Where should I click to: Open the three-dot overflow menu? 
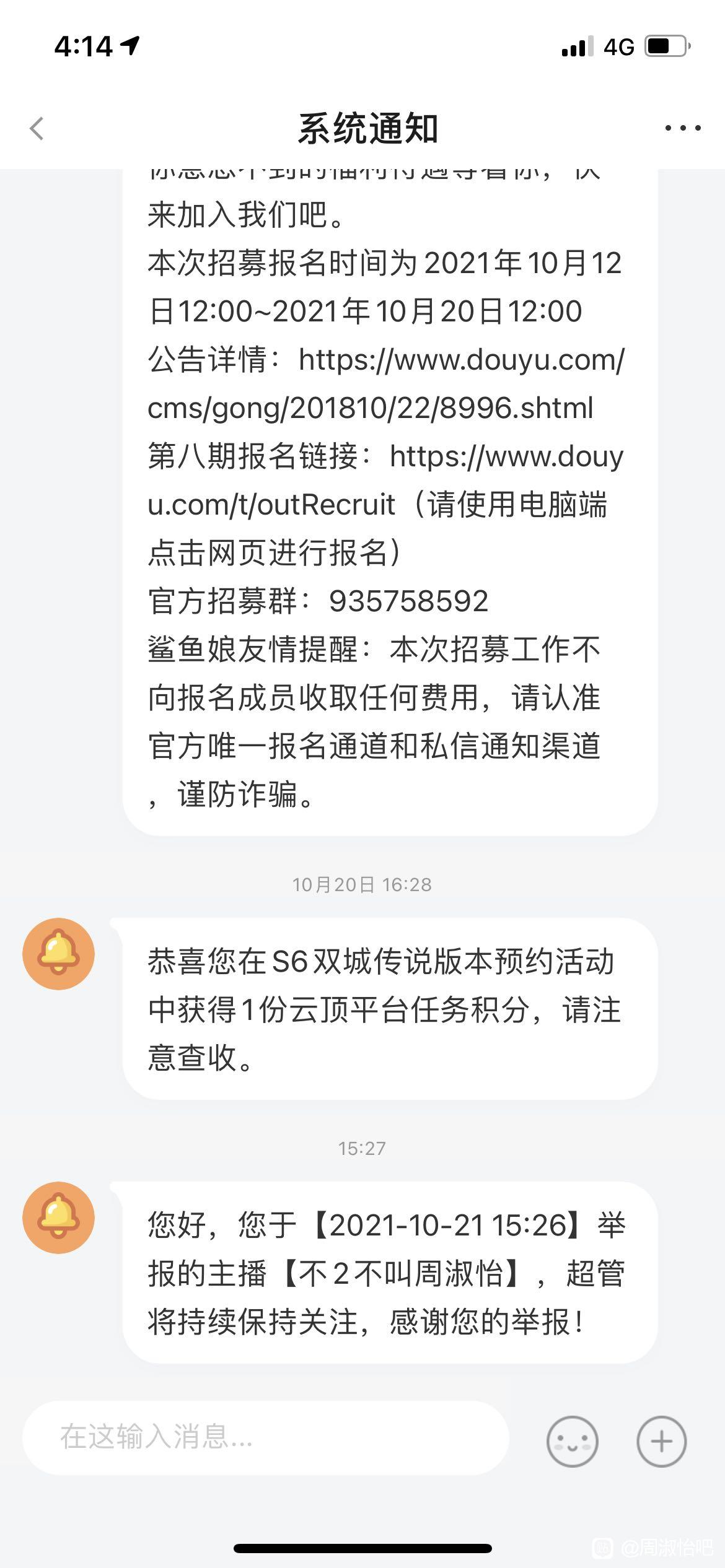(x=682, y=128)
